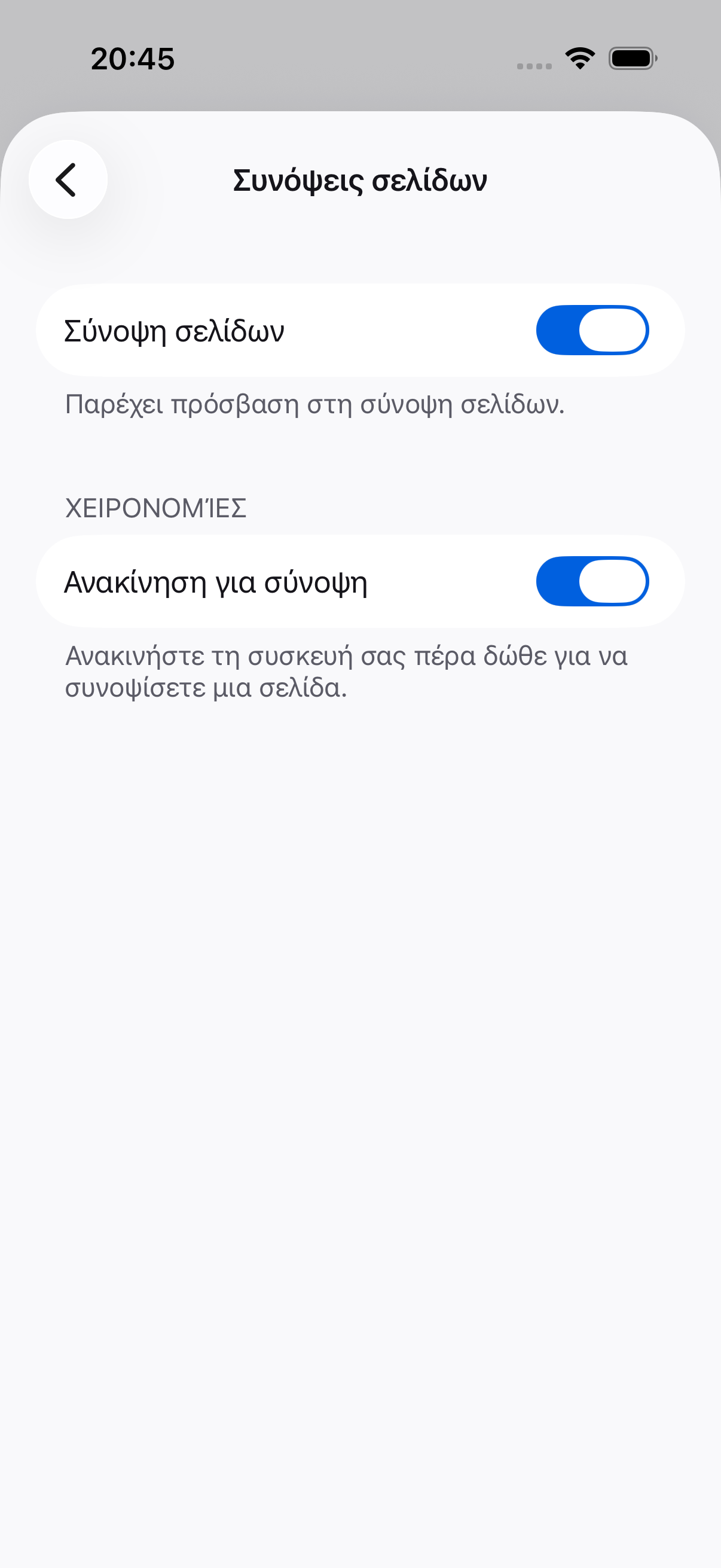Viewport: 721px width, 1568px height.
Task: Go back using the back arrow
Action: (x=68, y=179)
